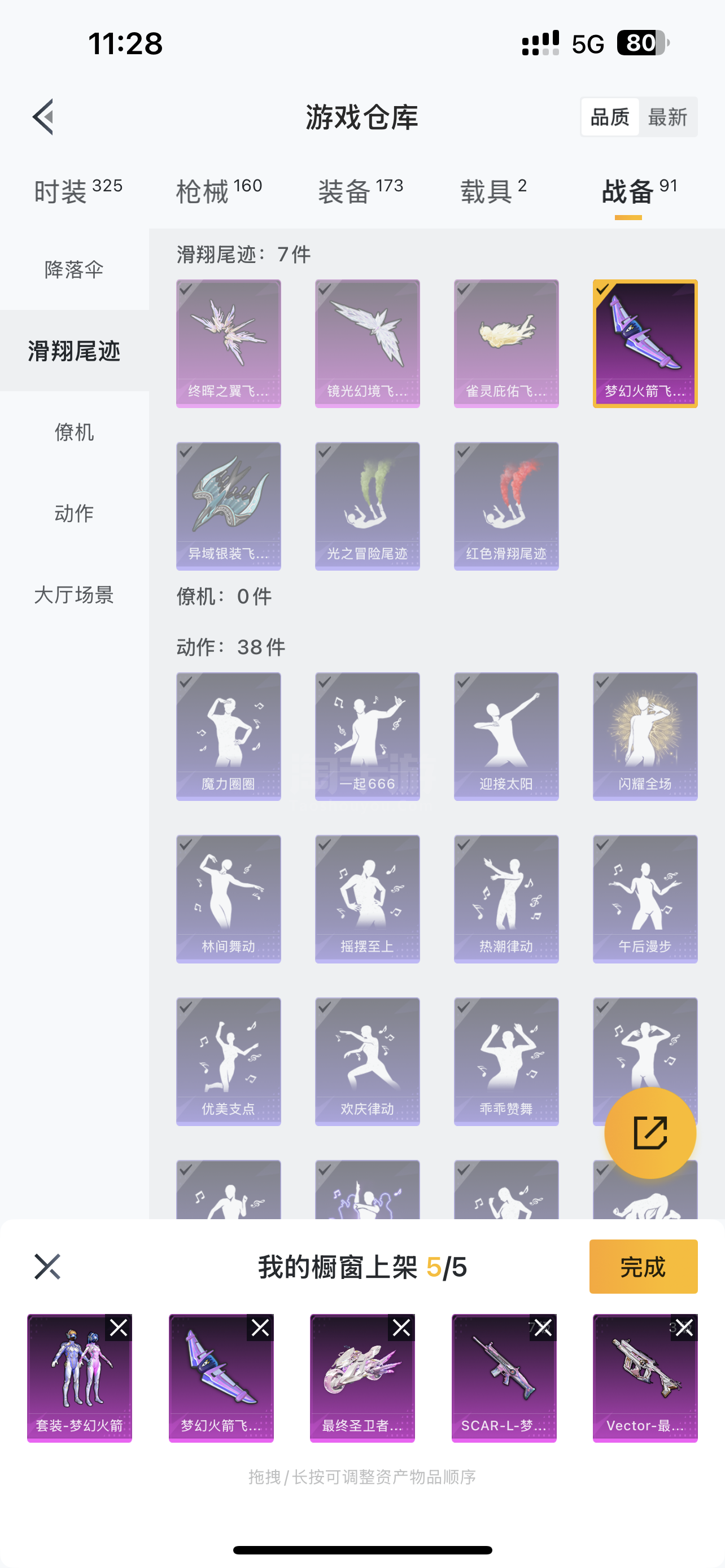
Task: Remove 套装-梦幻火箭 from the showcase
Action: pyautogui.click(x=119, y=1328)
